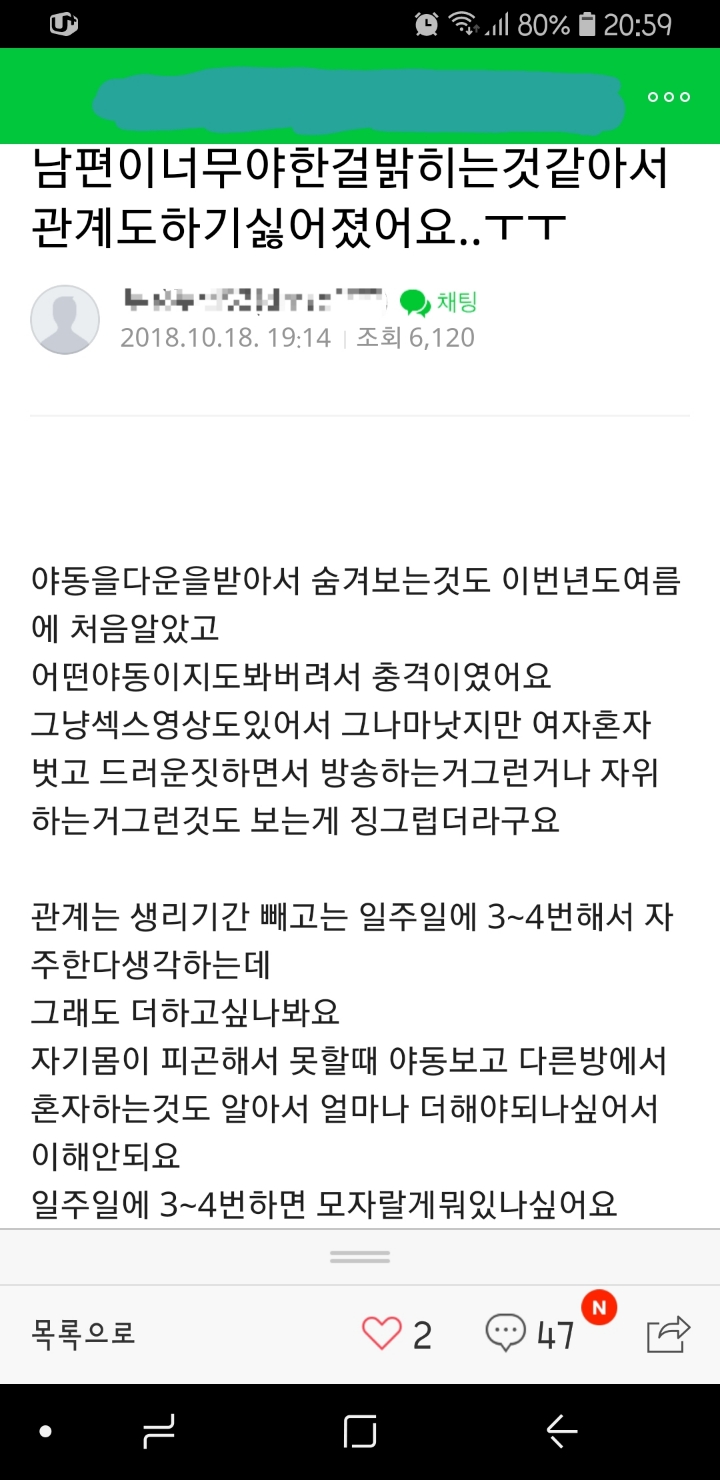Tap the system back button
This screenshot has height=1480, width=720.
[x=562, y=1432]
